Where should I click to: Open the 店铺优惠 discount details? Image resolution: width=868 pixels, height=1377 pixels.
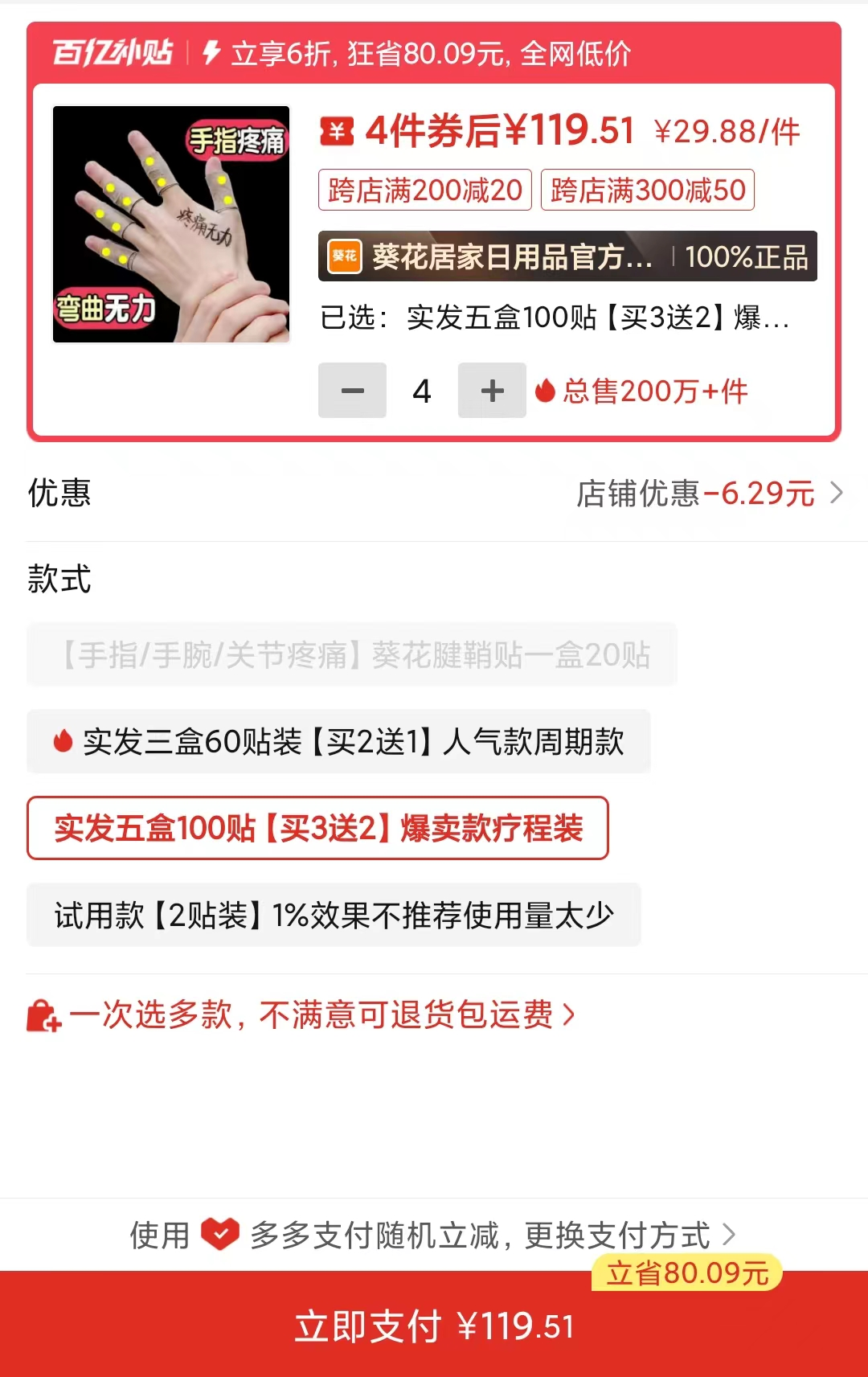click(x=709, y=493)
